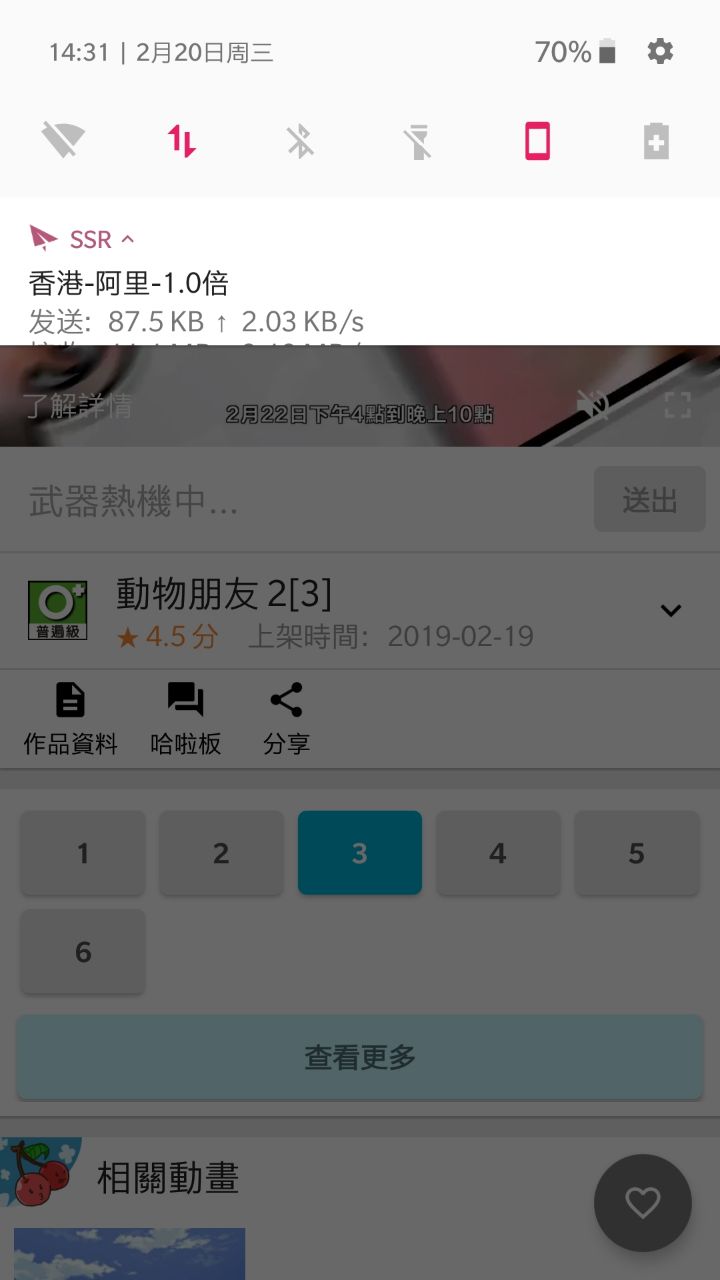Viewport: 720px width, 1280px height.
Task: Toggle the auto-rotate quick setting
Action: [537, 141]
